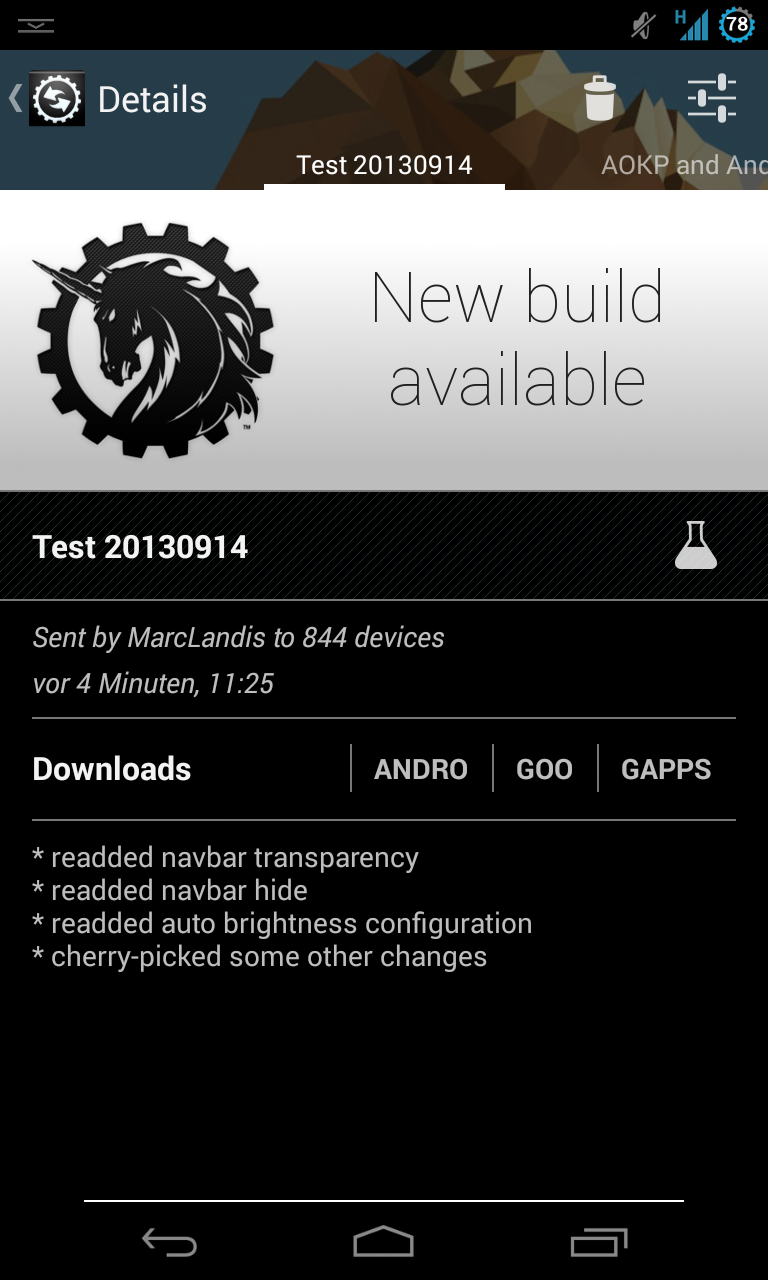This screenshot has height=1280, width=768.
Task: Switch to the AOKP and Android tab
Action: 684,165
